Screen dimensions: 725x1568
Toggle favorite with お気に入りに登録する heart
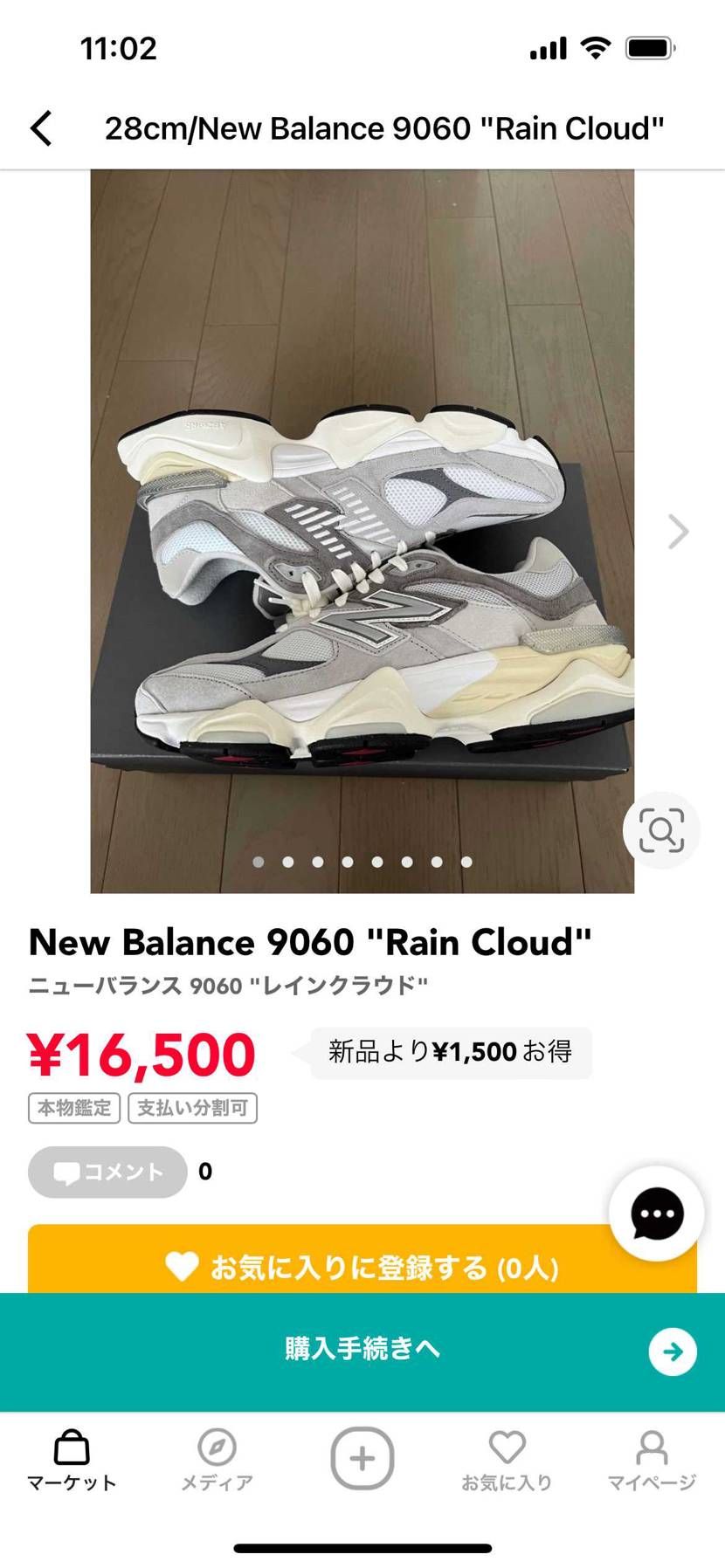362,1266
